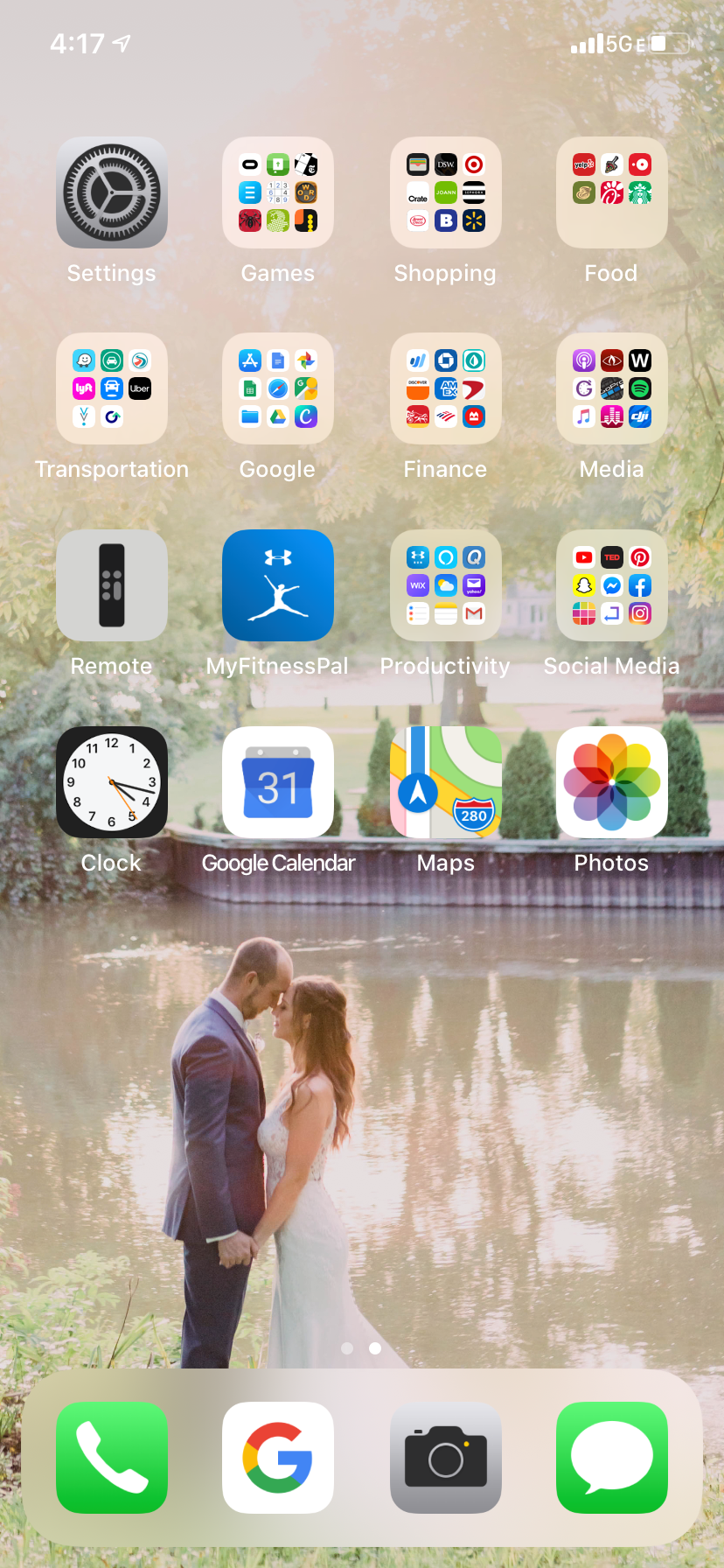Open the Finance folder

446,388
